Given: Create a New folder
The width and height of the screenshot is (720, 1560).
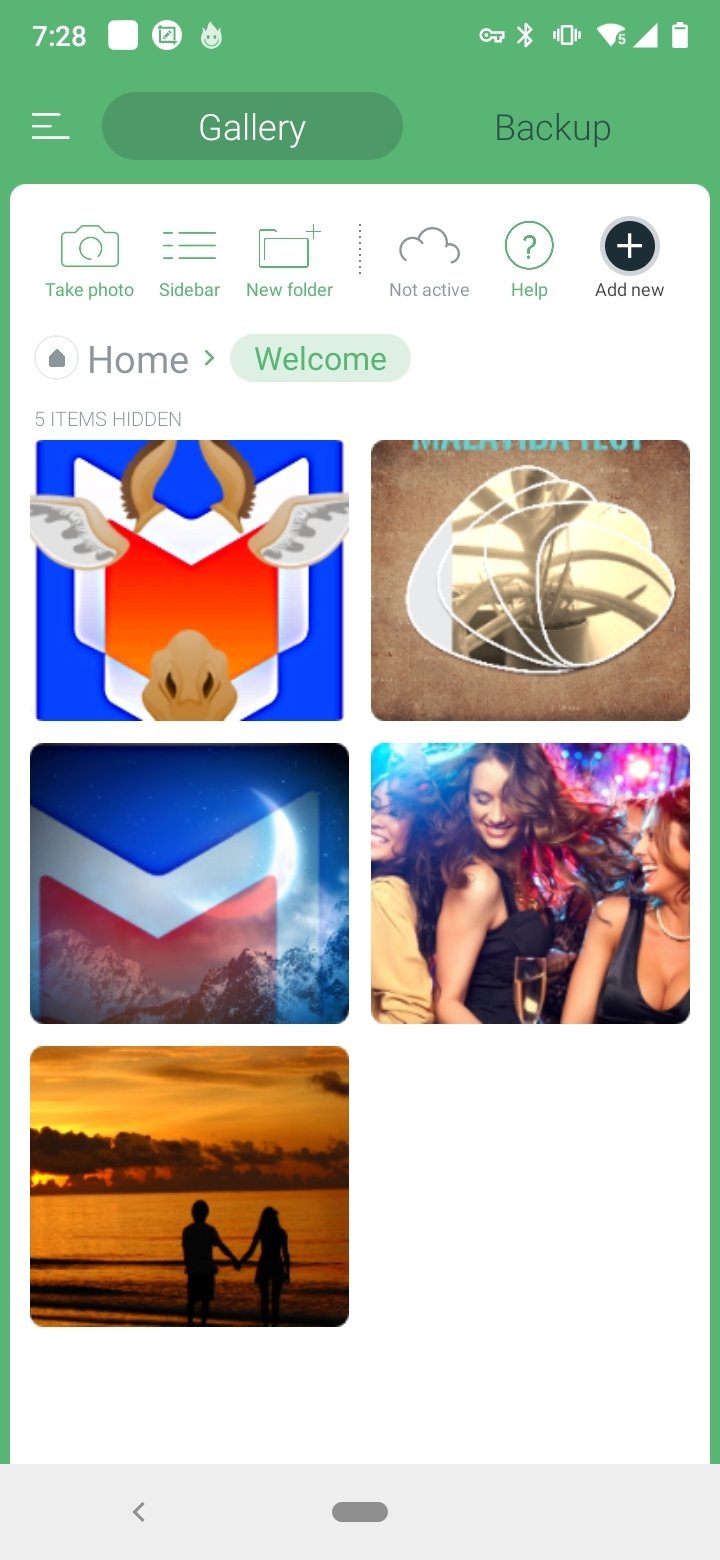Looking at the screenshot, I should pyautogui.click(x=290, y=262).
